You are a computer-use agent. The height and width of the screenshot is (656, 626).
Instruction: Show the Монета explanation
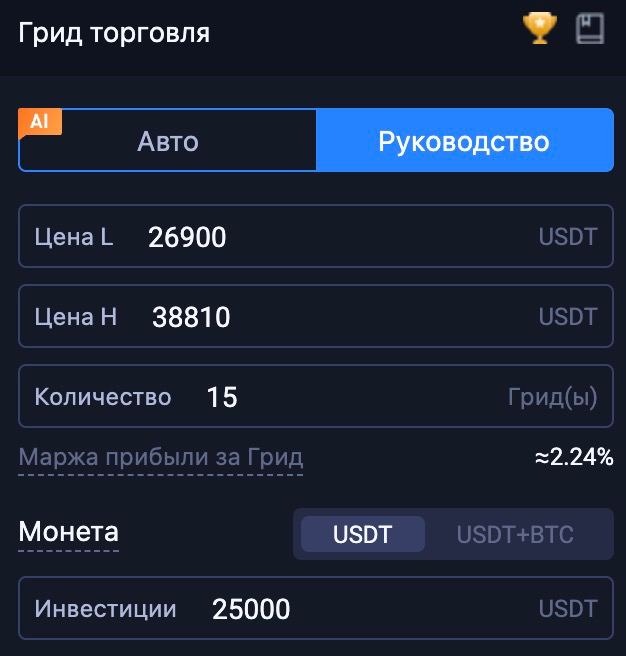pos(68,532)
